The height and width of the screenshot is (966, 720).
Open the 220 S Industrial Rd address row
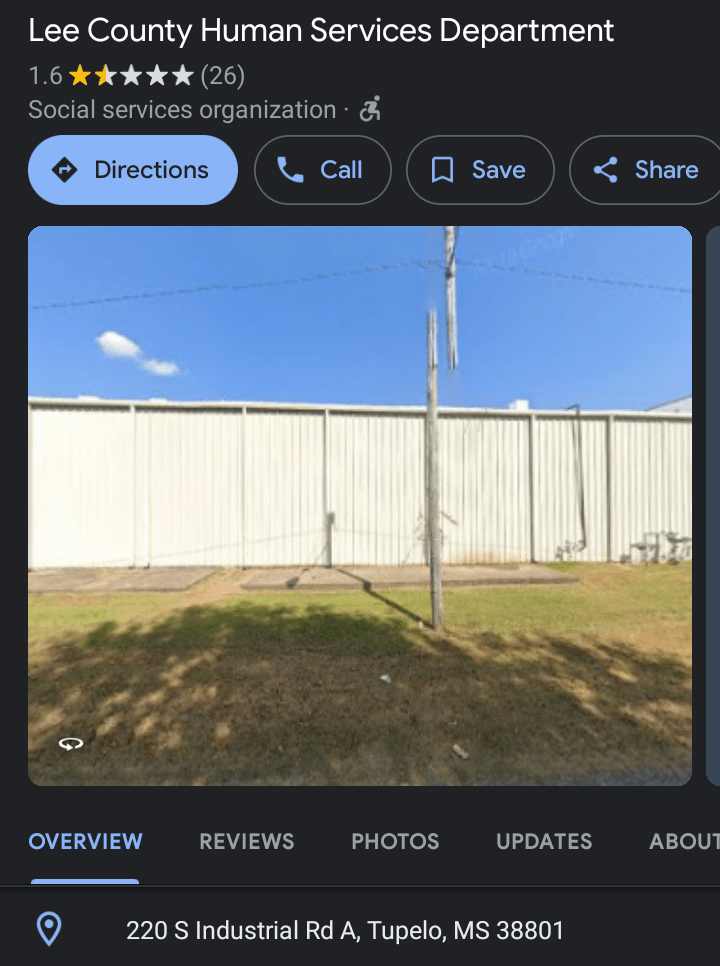344,931
